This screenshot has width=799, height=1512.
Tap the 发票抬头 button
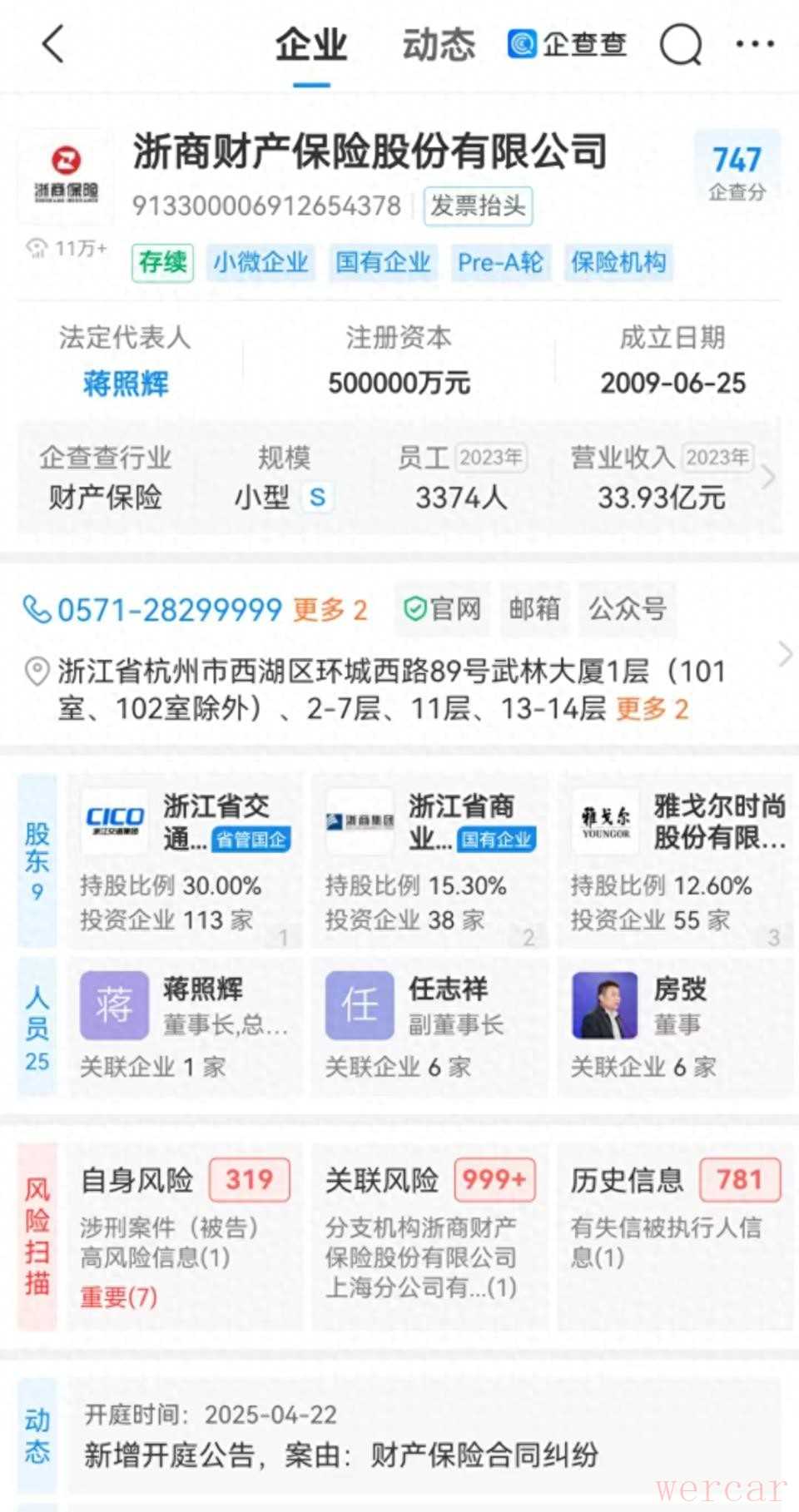(x=478, y=206)
